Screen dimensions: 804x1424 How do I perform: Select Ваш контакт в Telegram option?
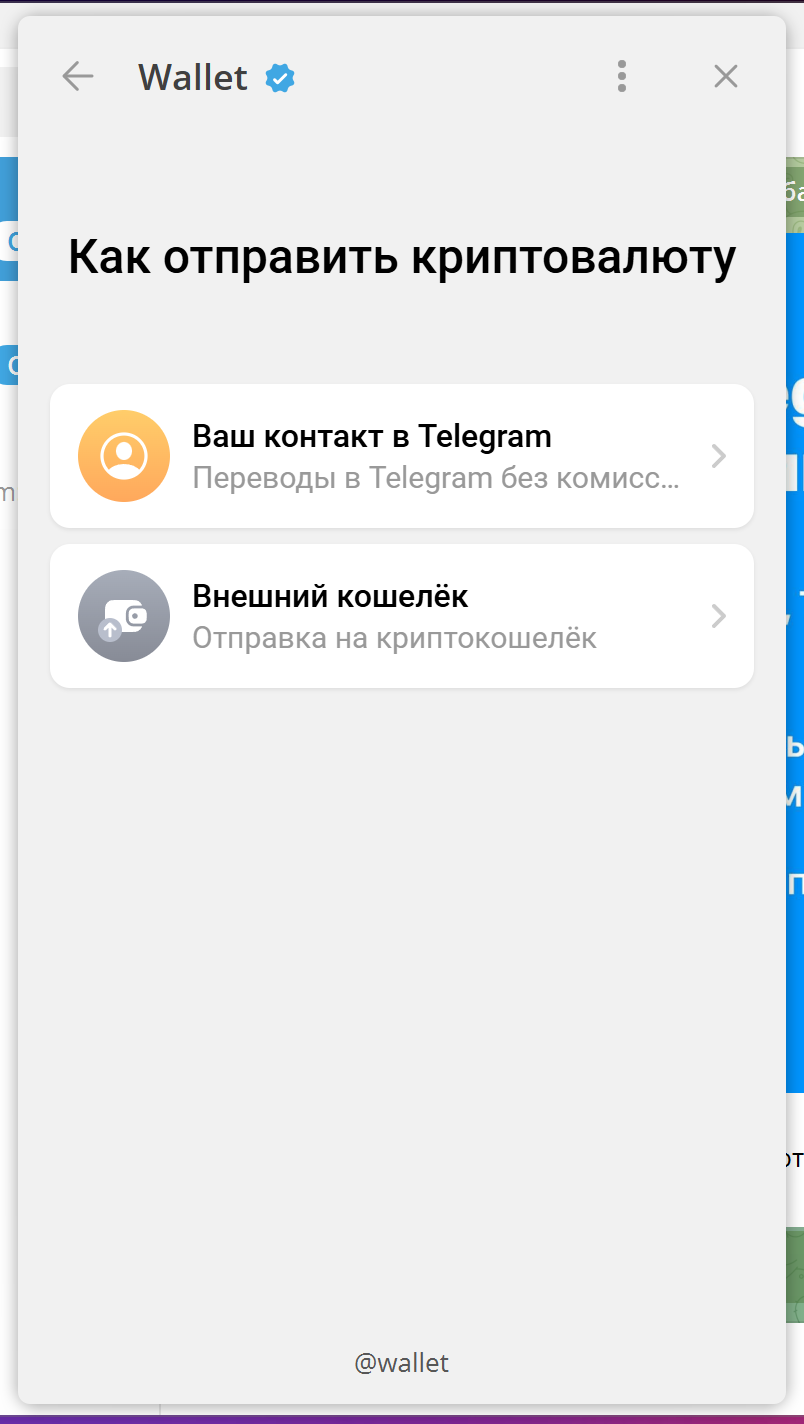tap(402, 456)
